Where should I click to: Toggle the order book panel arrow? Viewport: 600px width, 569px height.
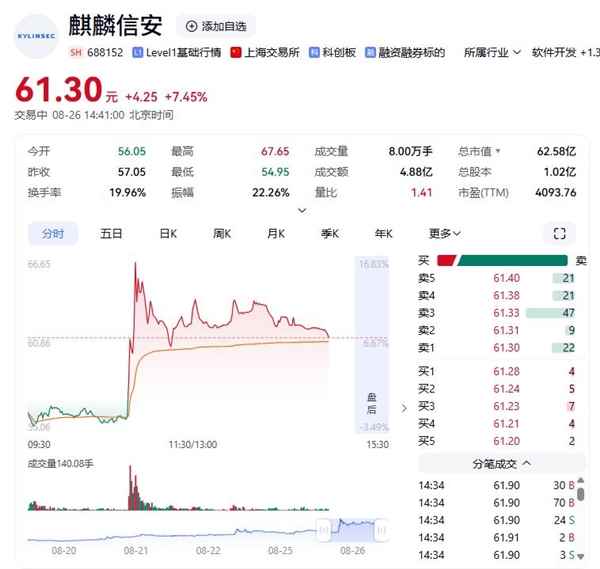404,408
